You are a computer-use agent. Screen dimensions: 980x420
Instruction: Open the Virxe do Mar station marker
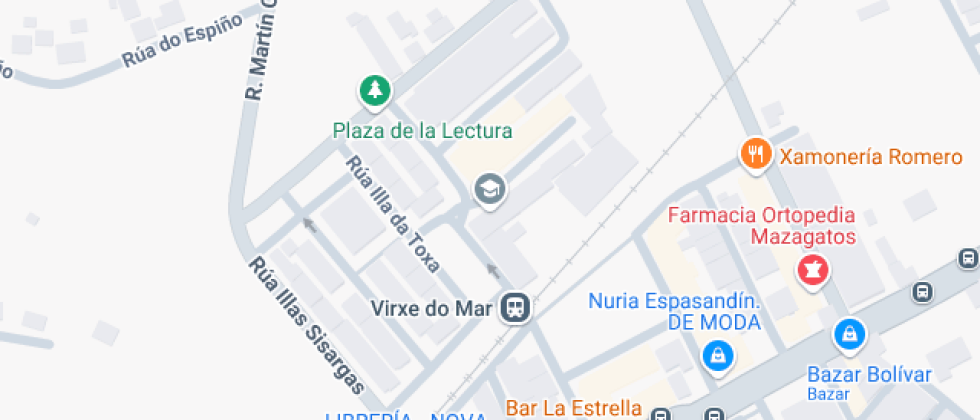coord(516,307)
